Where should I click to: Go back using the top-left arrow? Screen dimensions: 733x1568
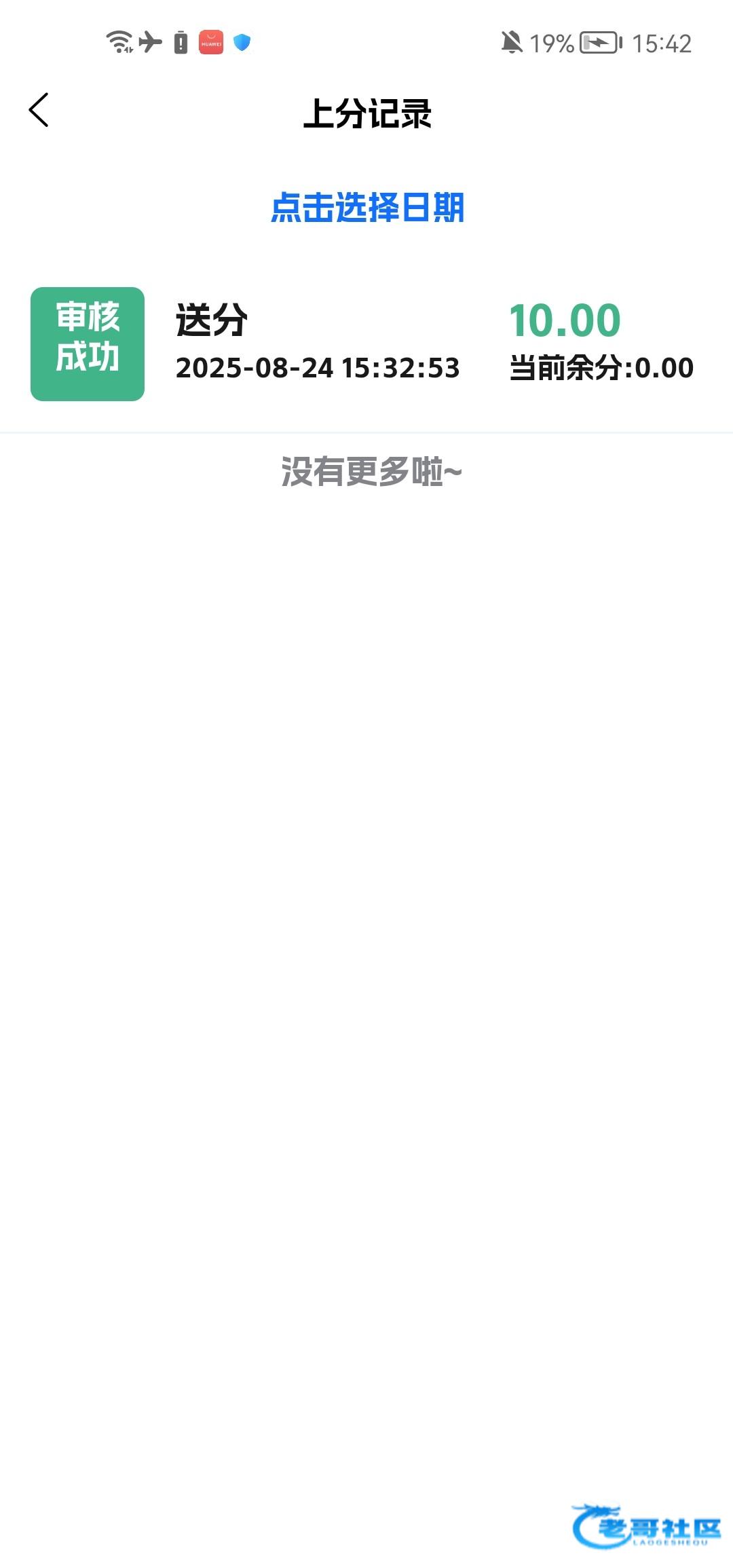click(39, 110)
